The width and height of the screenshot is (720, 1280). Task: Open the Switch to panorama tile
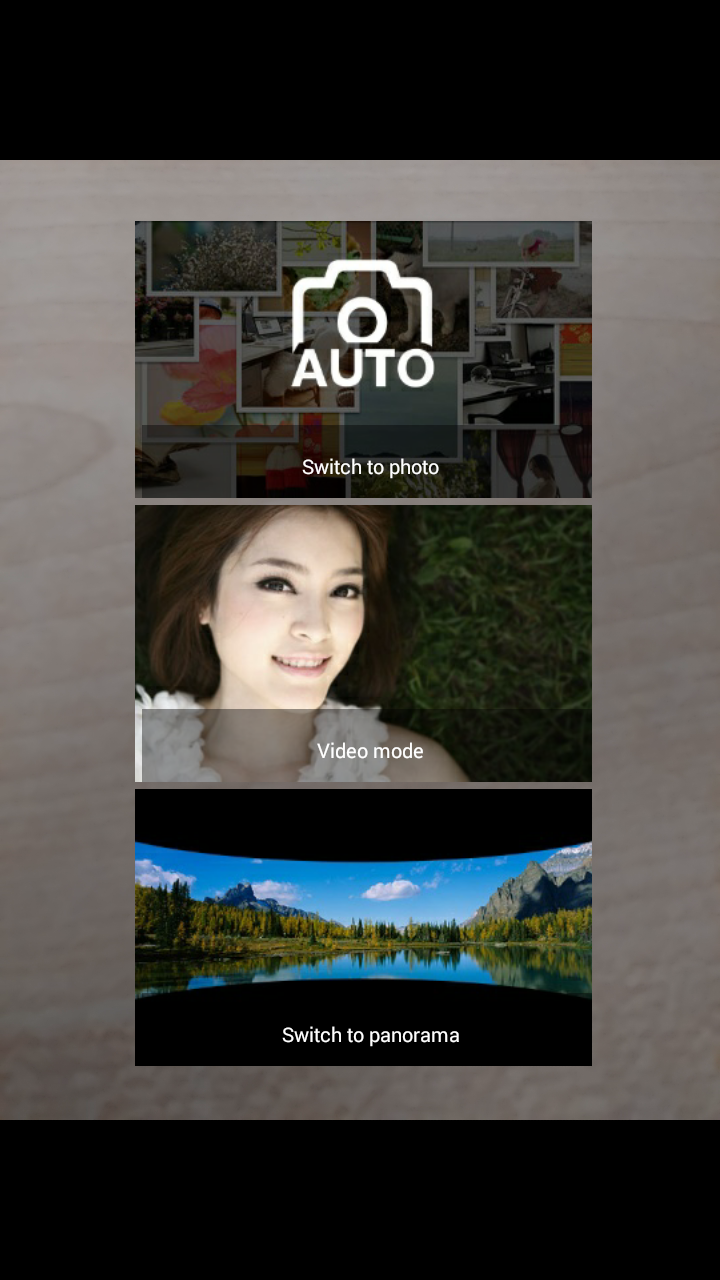363,927
